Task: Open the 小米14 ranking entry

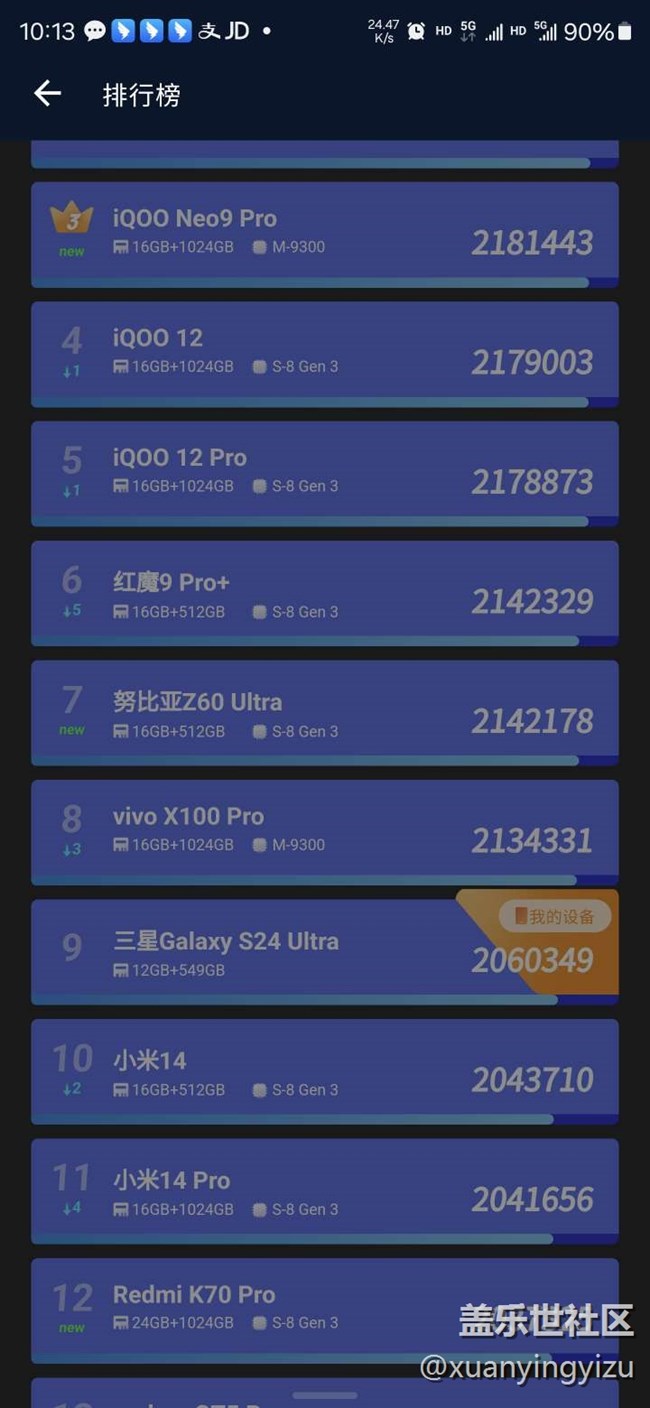Action: click(325, 1072)
